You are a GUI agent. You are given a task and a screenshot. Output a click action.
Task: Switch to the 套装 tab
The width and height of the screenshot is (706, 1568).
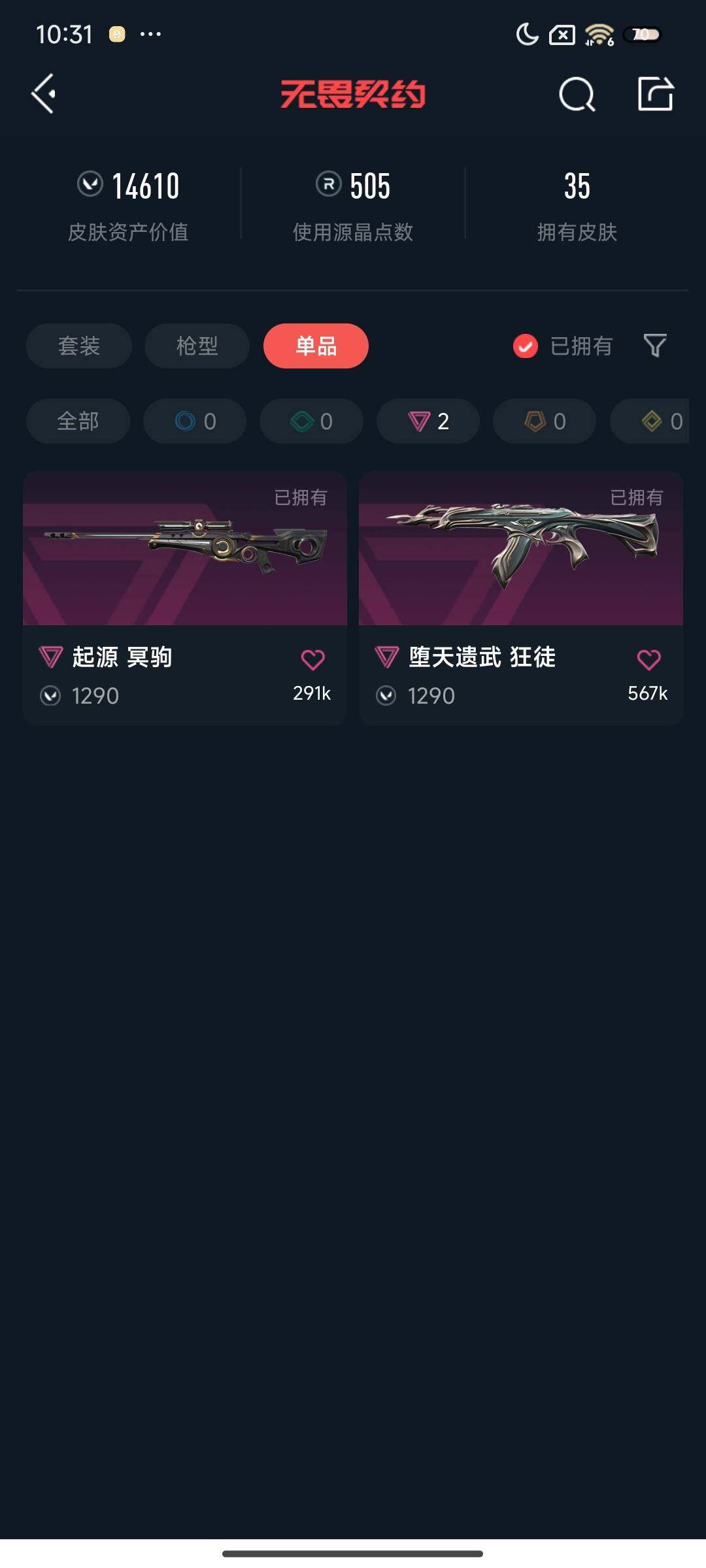click(78, 346)
